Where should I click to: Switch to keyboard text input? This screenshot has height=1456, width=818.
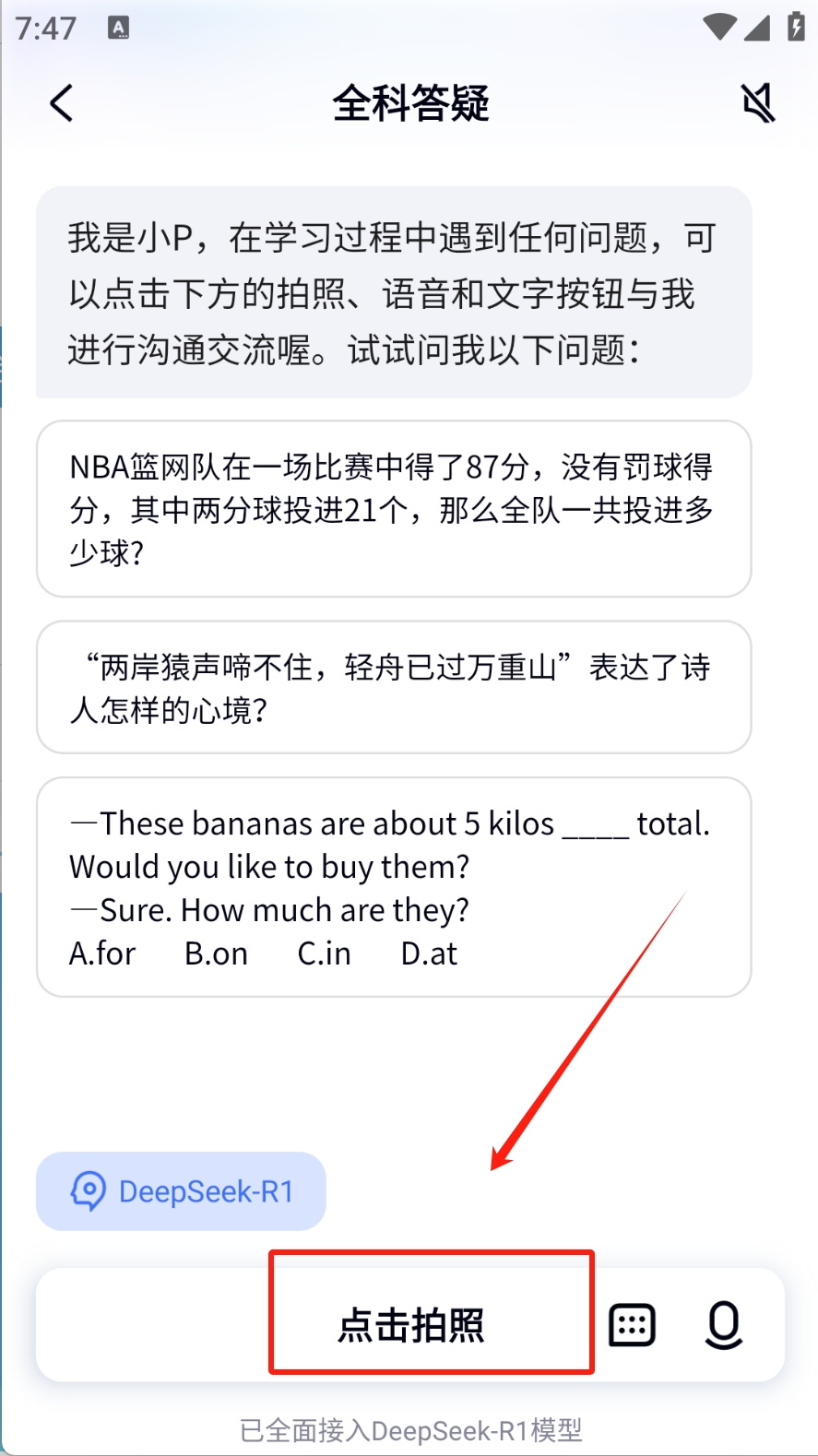pos(633,1325)
